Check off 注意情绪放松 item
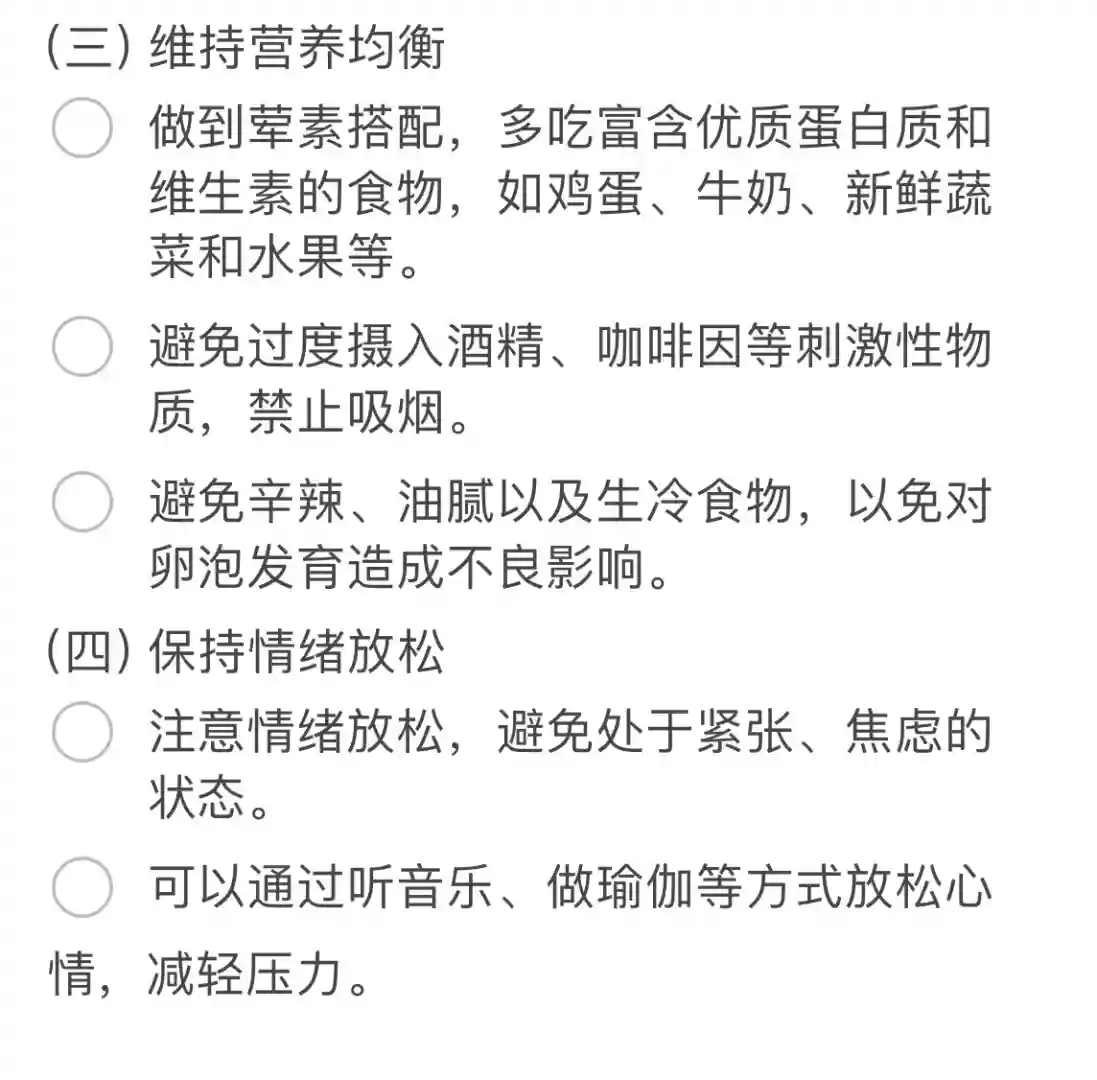 (x=81, y=732)
